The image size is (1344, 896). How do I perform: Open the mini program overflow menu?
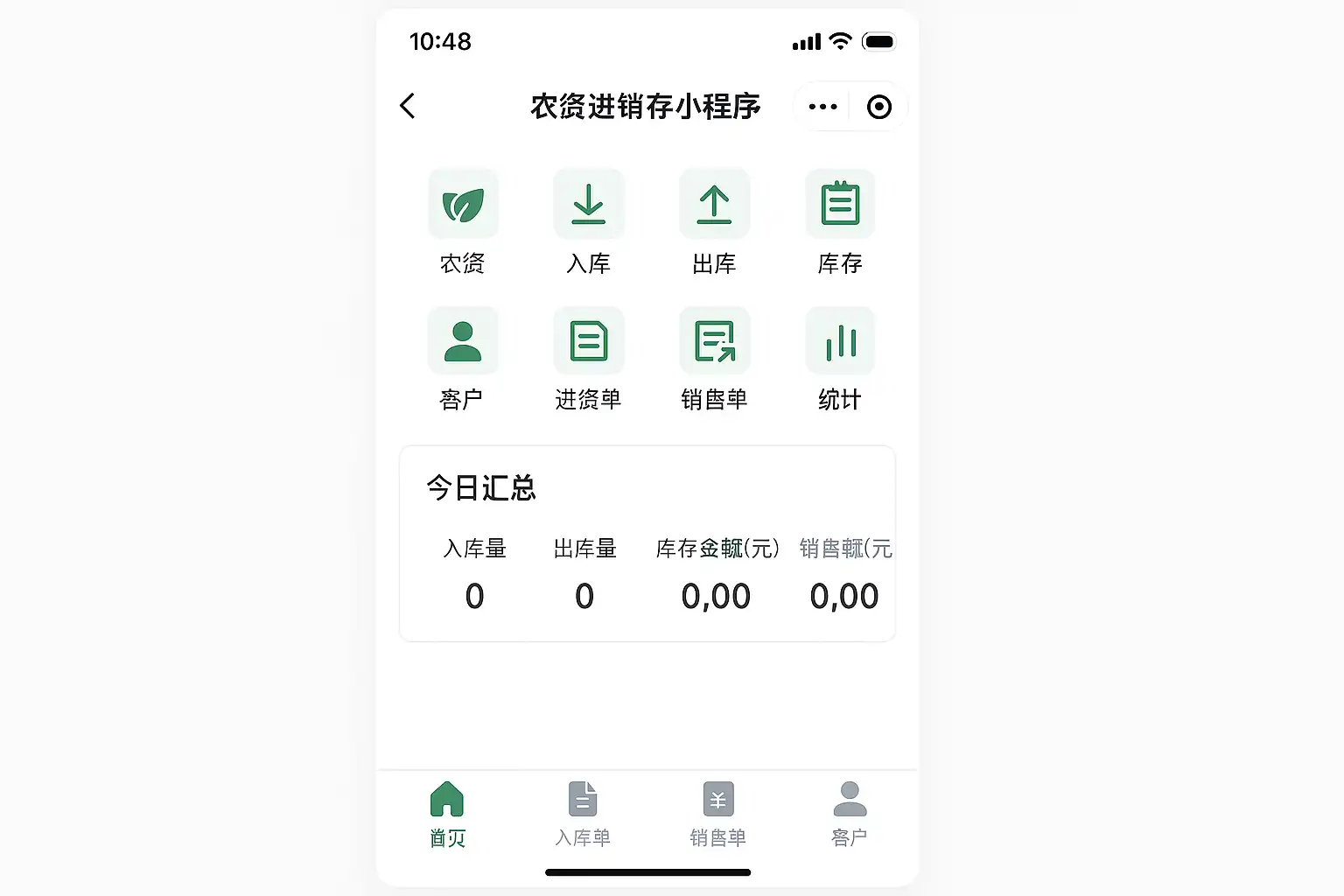[x=822, y=107]
